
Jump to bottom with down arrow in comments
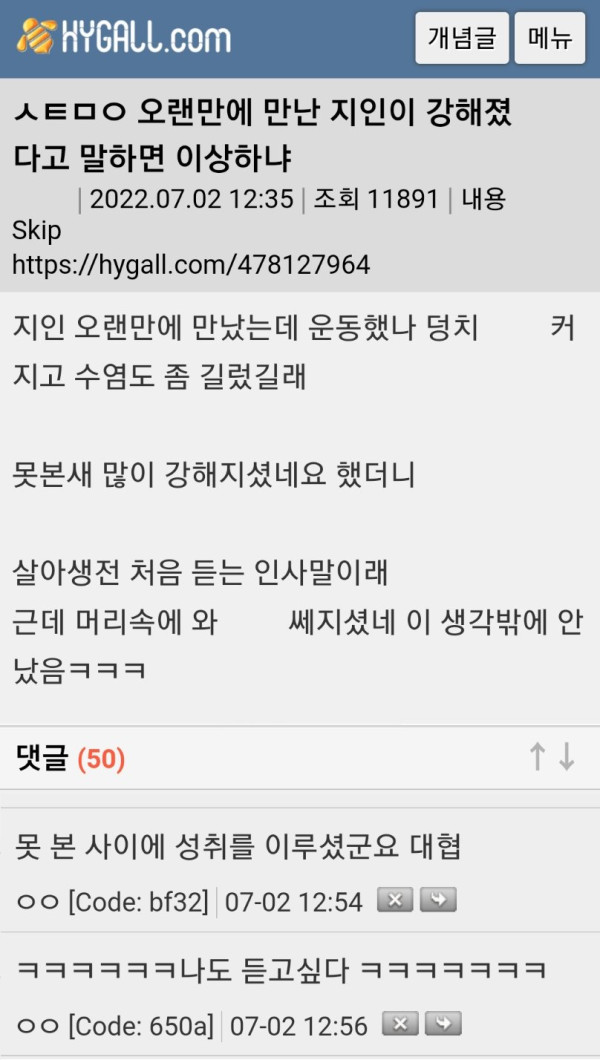click(567, 757)
